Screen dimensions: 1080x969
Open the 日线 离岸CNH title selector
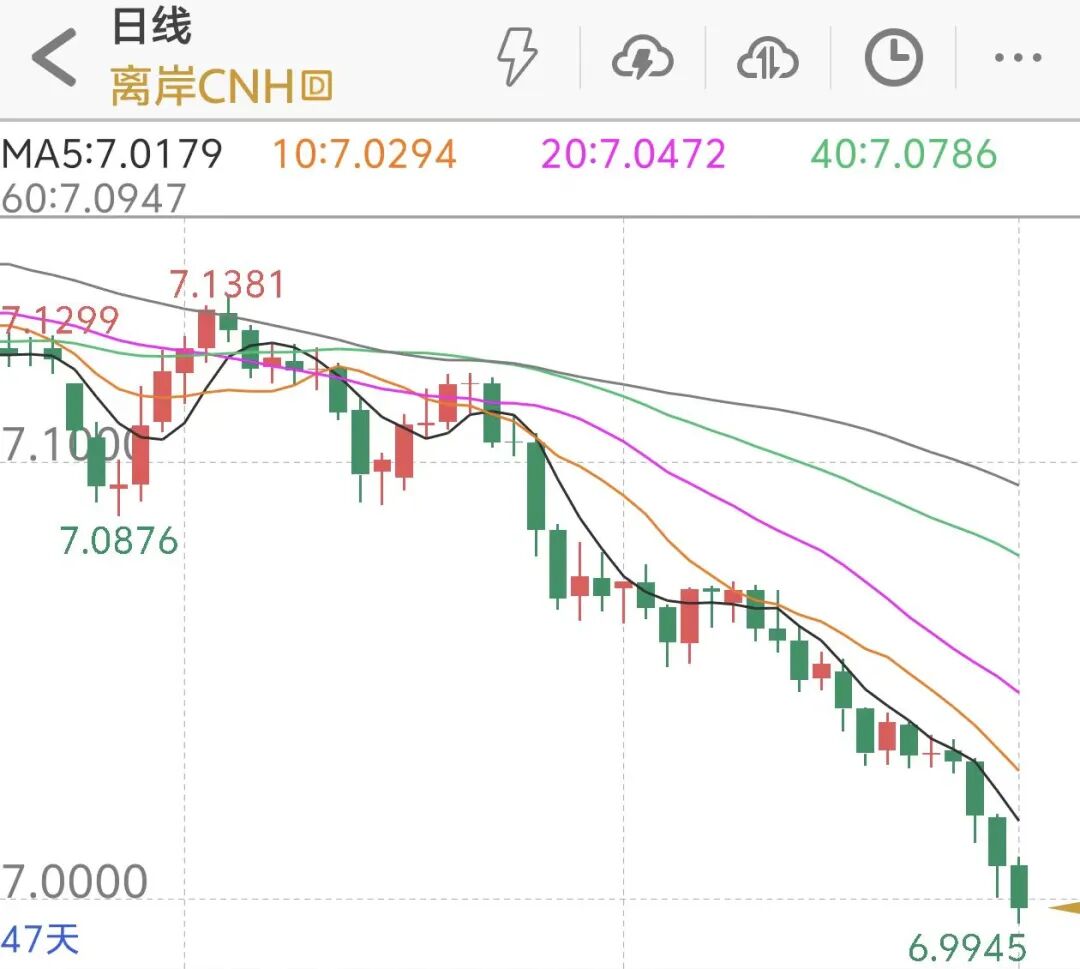220,58
